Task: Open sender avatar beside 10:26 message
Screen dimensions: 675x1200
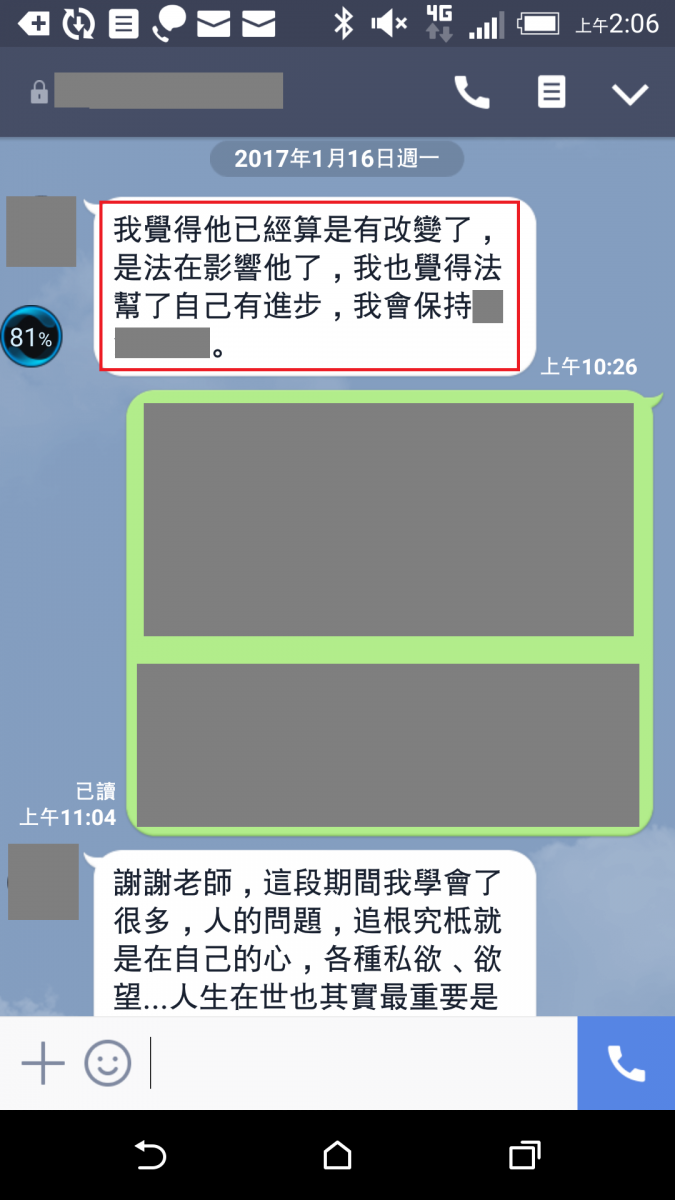Action: (x=41, y=231)
